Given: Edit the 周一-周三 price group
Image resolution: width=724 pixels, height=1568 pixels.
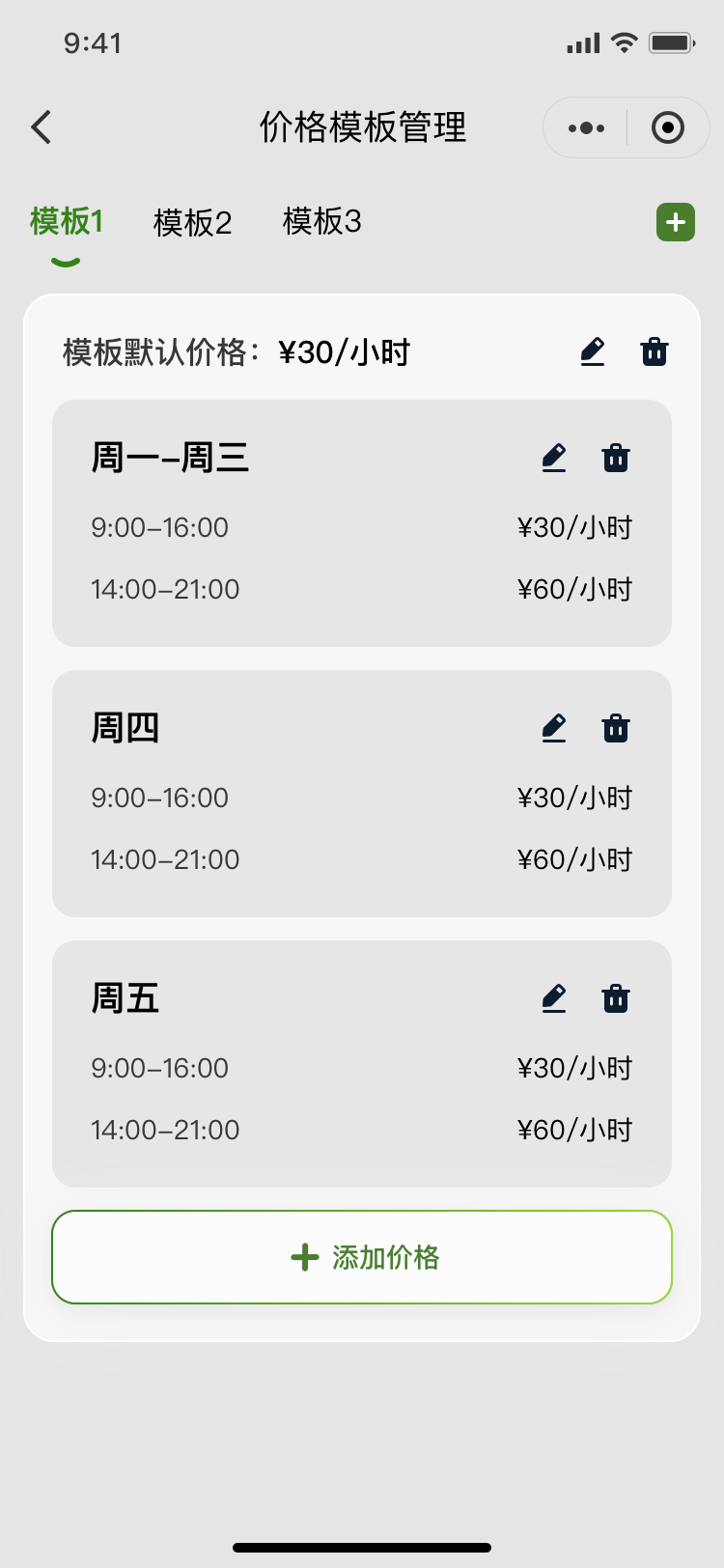Looking at the screenshot, I should click(554, 458).
